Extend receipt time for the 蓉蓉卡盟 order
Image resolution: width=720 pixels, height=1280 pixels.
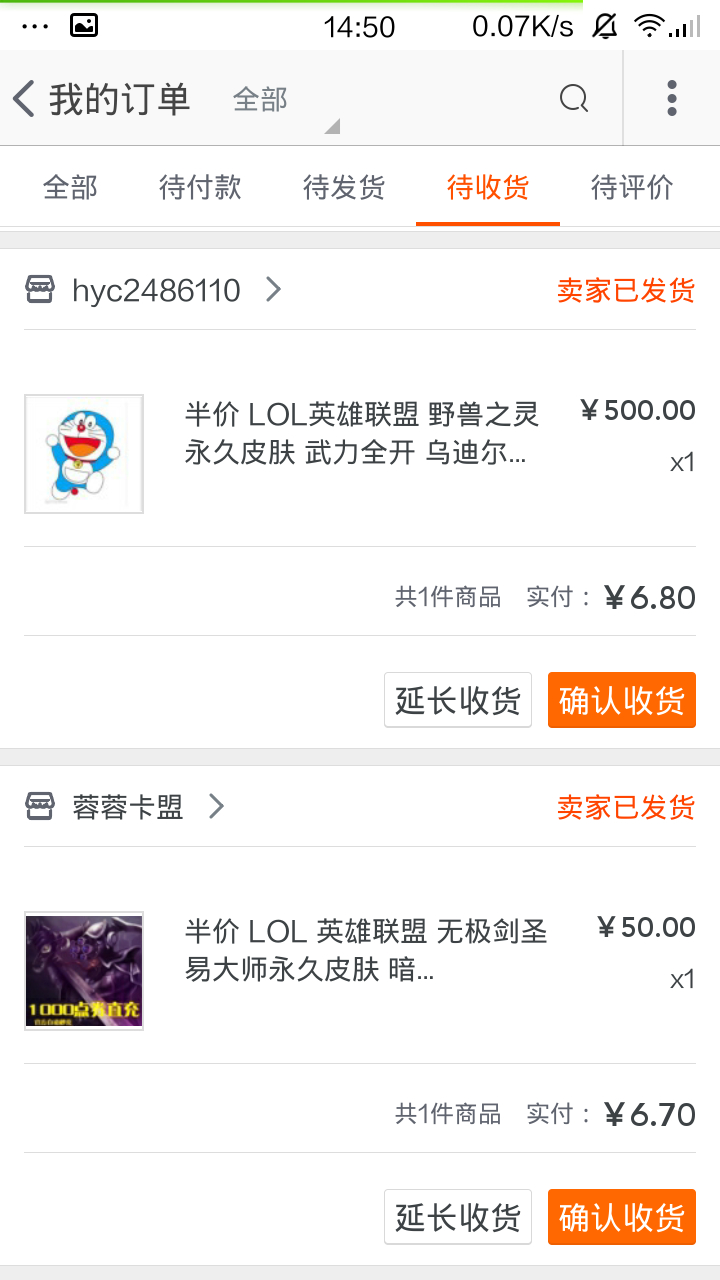click(458, 1217)
